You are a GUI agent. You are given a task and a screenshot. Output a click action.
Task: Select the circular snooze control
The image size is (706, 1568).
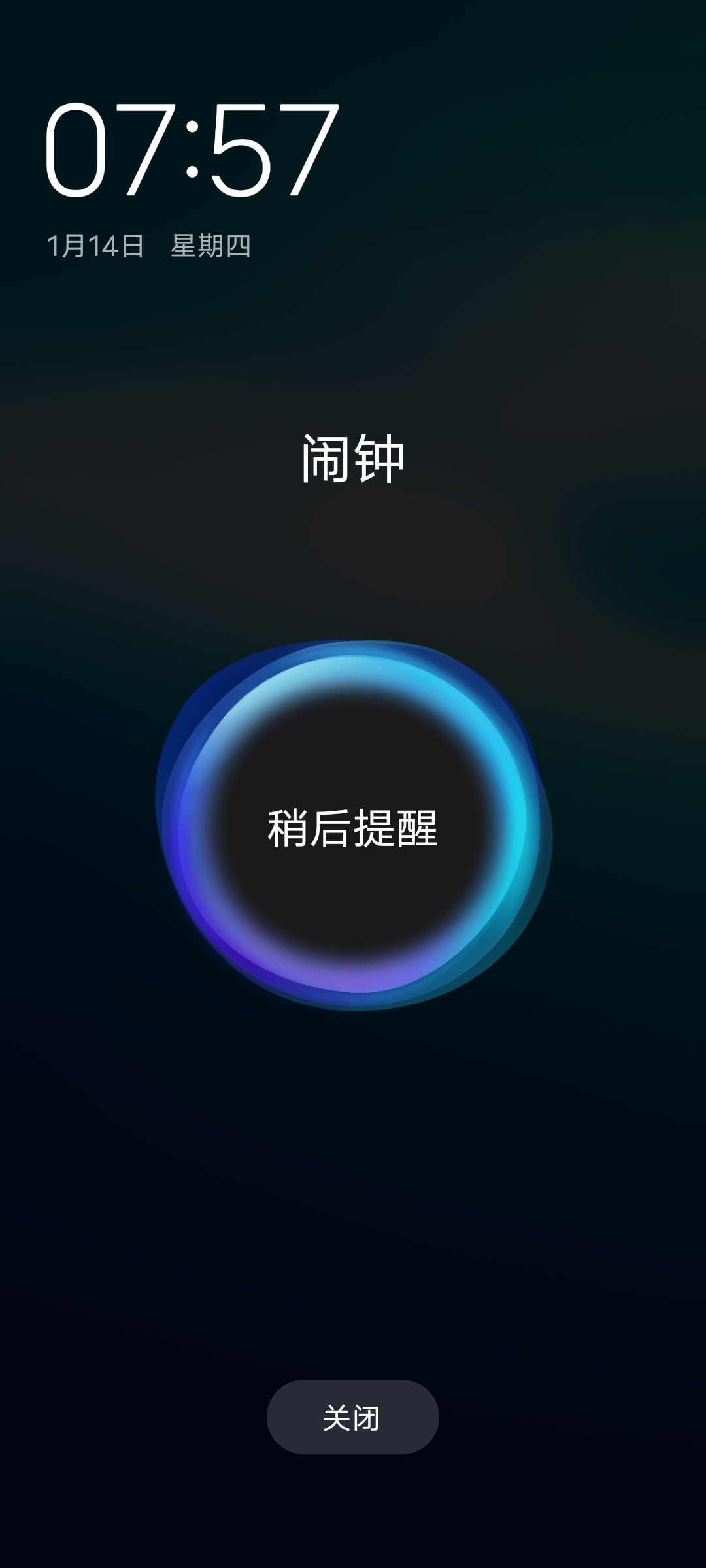(x=353, y=826)
